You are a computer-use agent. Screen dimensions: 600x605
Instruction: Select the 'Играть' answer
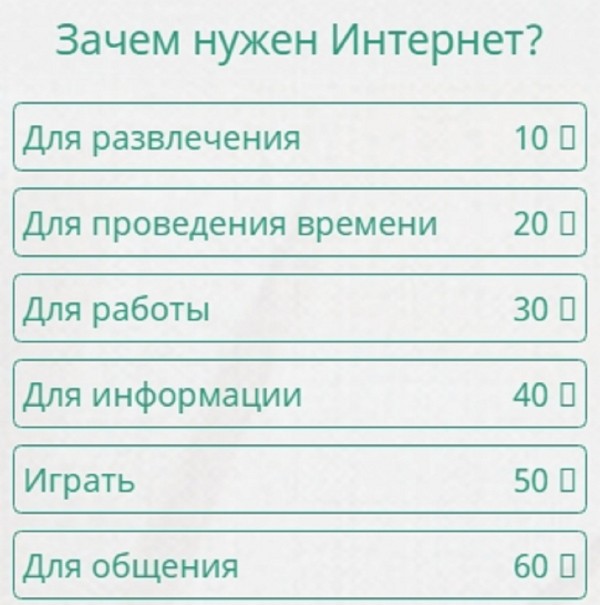(x=300, y=481)
